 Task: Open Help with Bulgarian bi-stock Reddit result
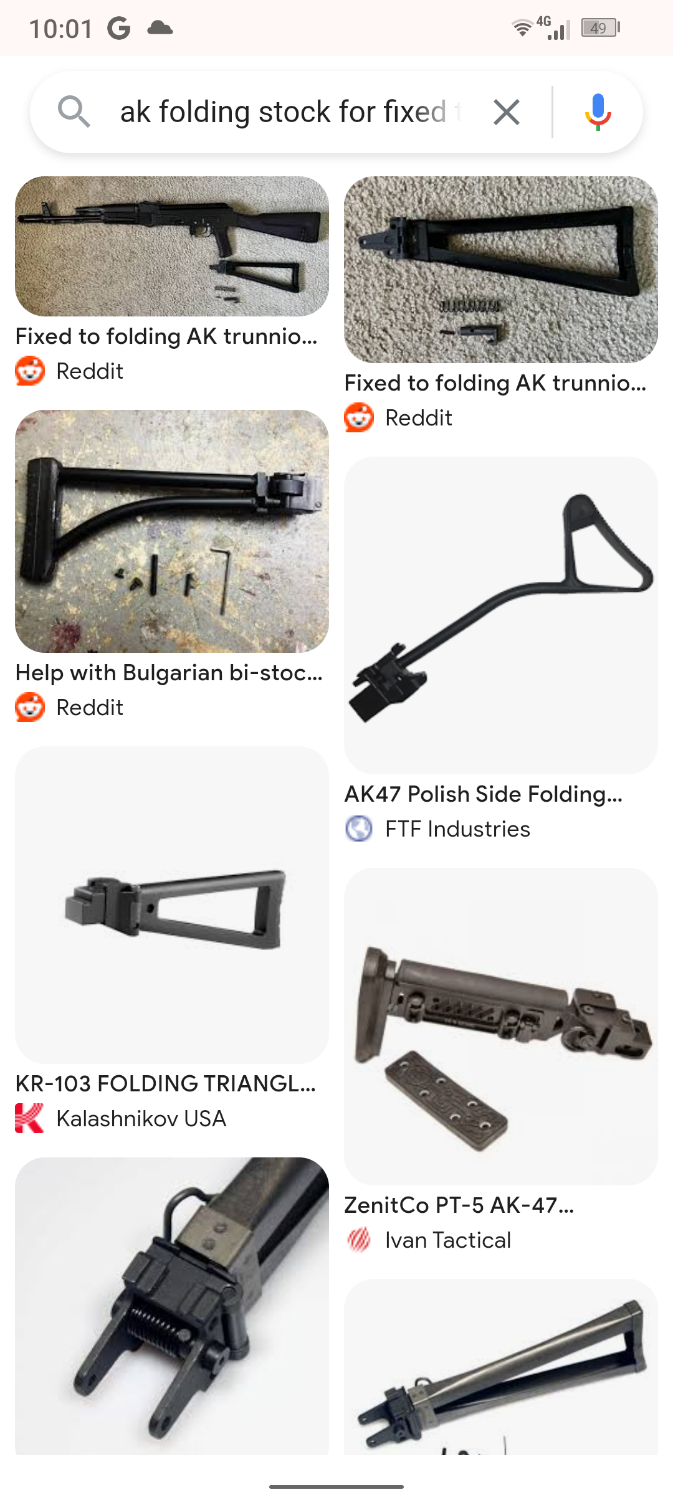[172, 531]
